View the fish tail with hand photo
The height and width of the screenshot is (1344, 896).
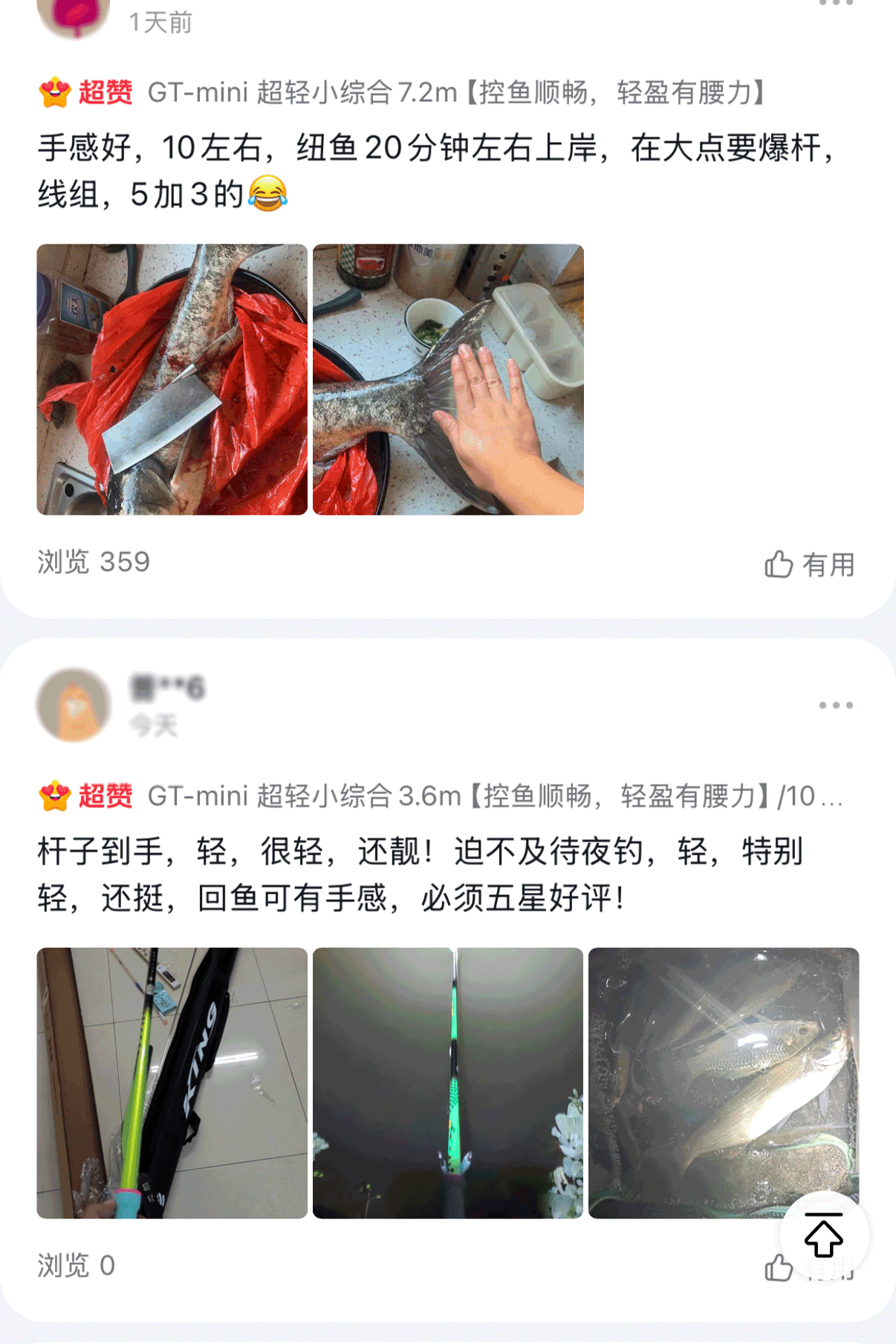click(448, 380)
